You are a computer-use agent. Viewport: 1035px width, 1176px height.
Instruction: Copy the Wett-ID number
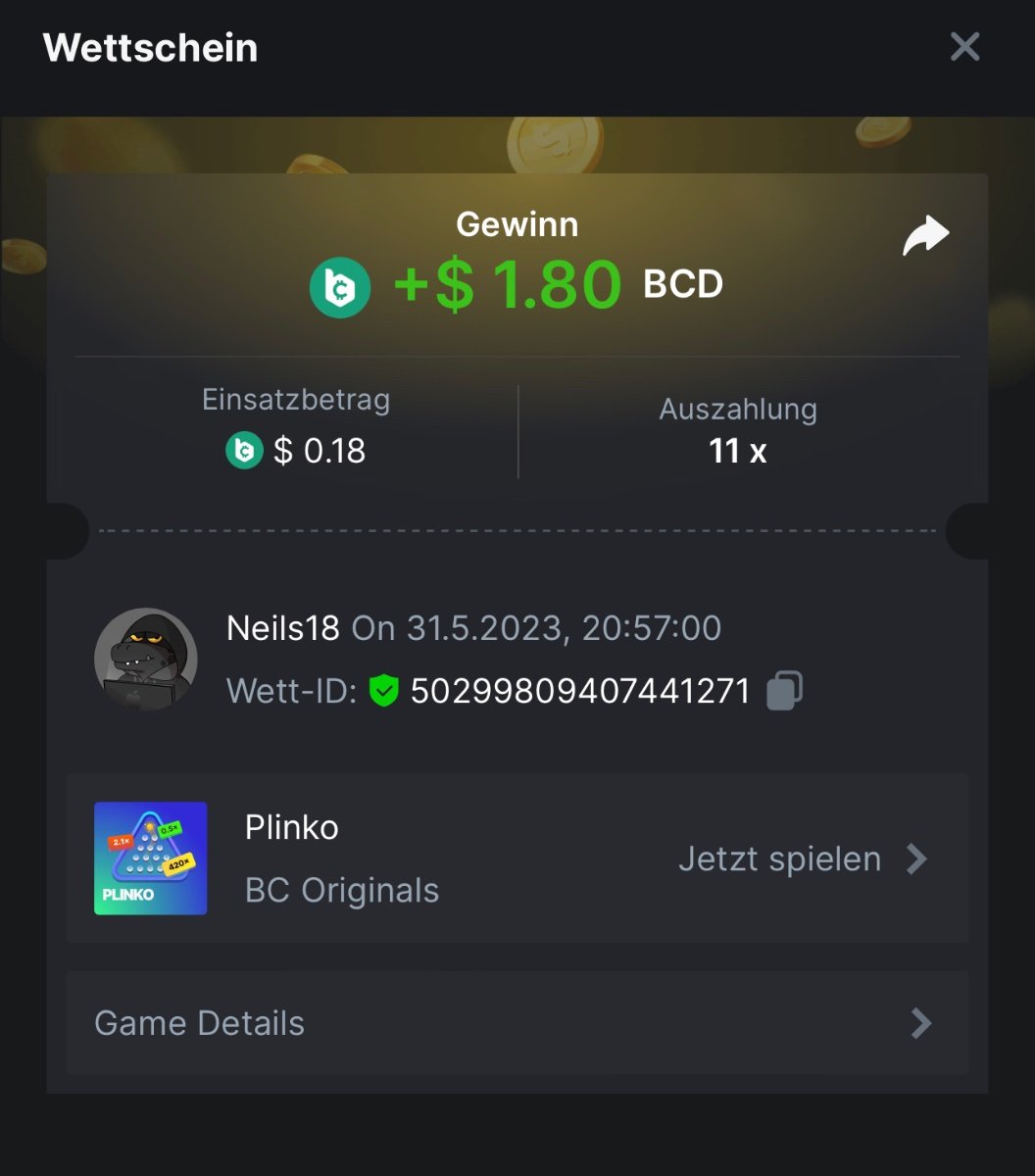point(784,690)
